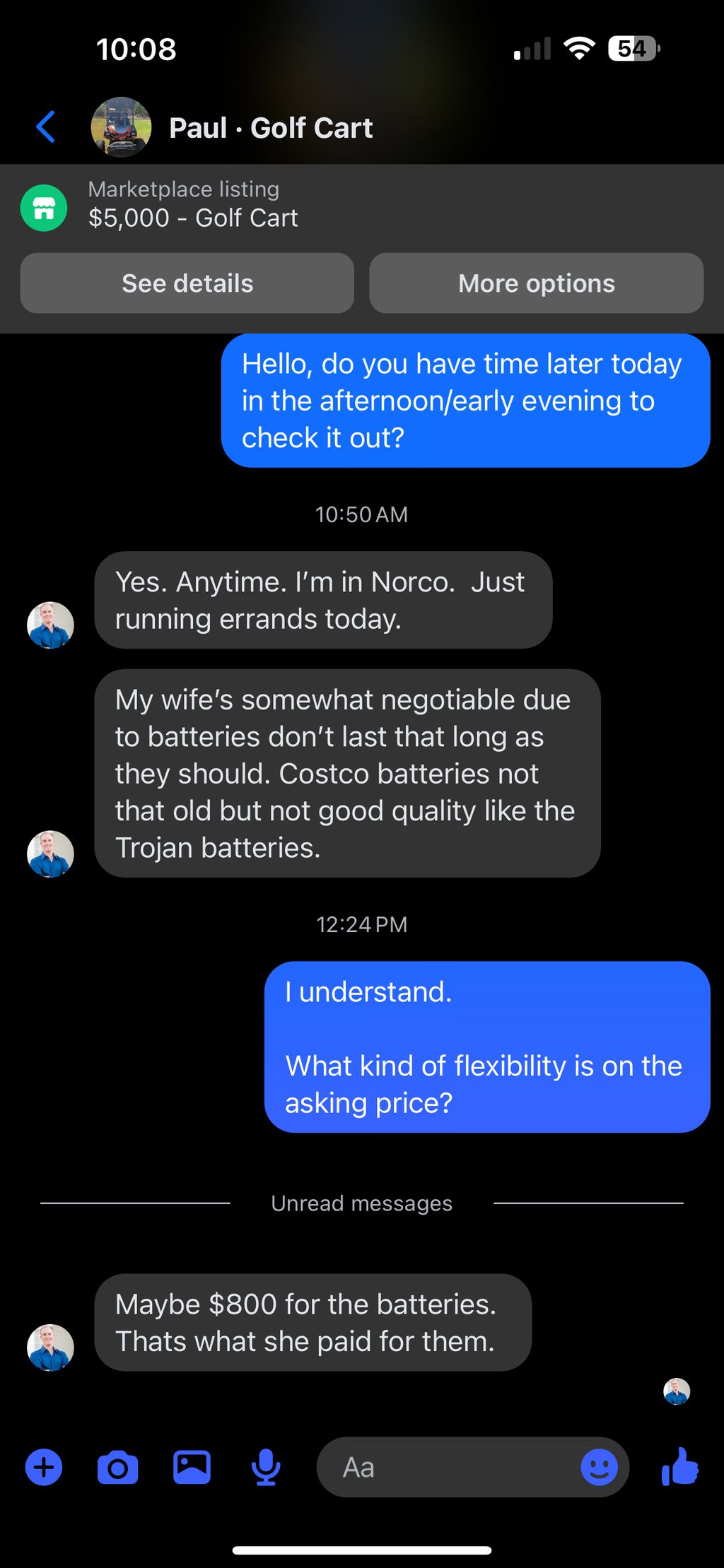Record a voice message with the microphone
The height and width of the screenshot is (1568, 724).
(x=266, y=1468)
